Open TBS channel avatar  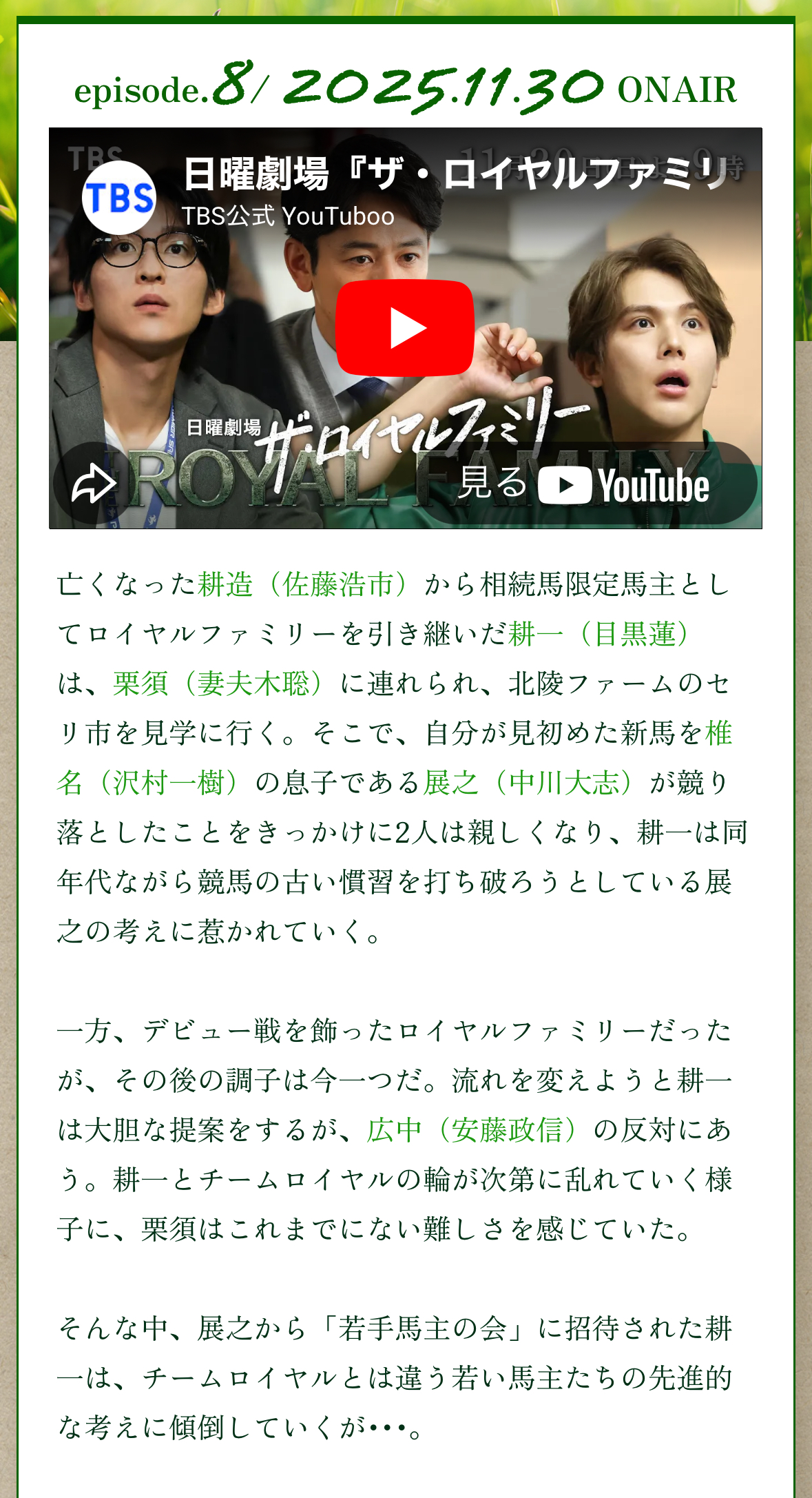119,198
